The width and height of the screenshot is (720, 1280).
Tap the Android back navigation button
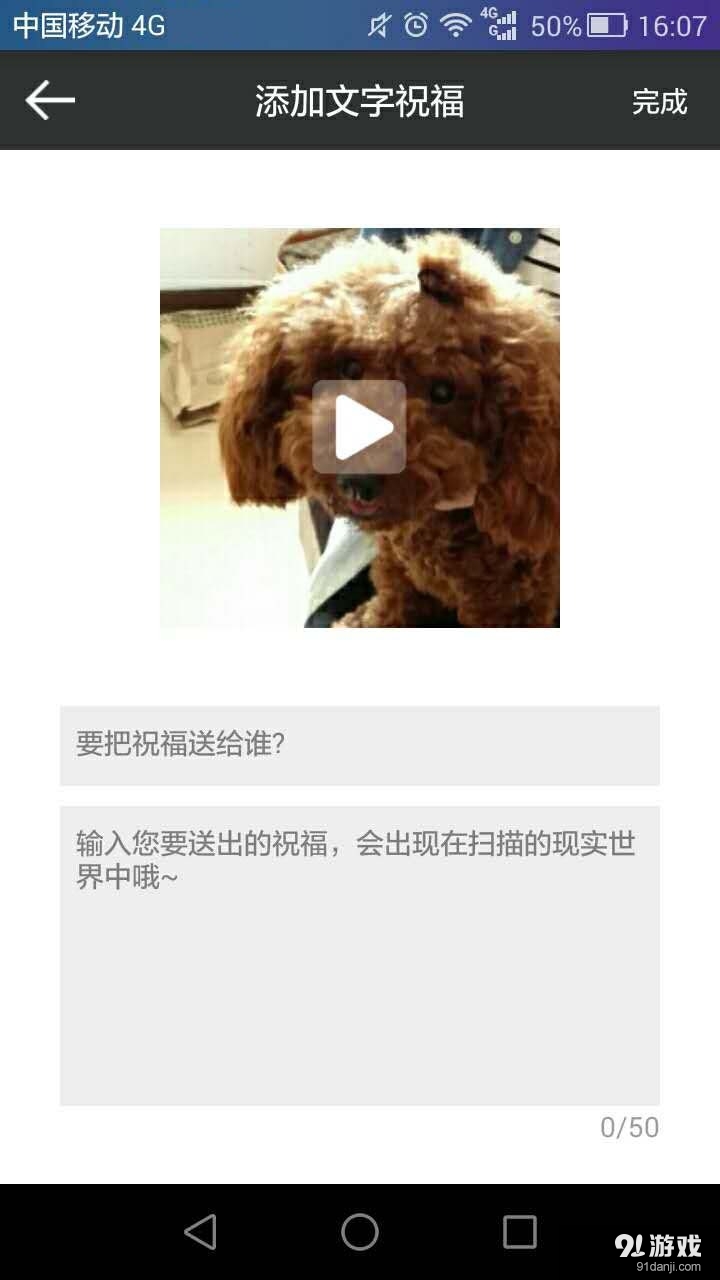[201, 1232]
